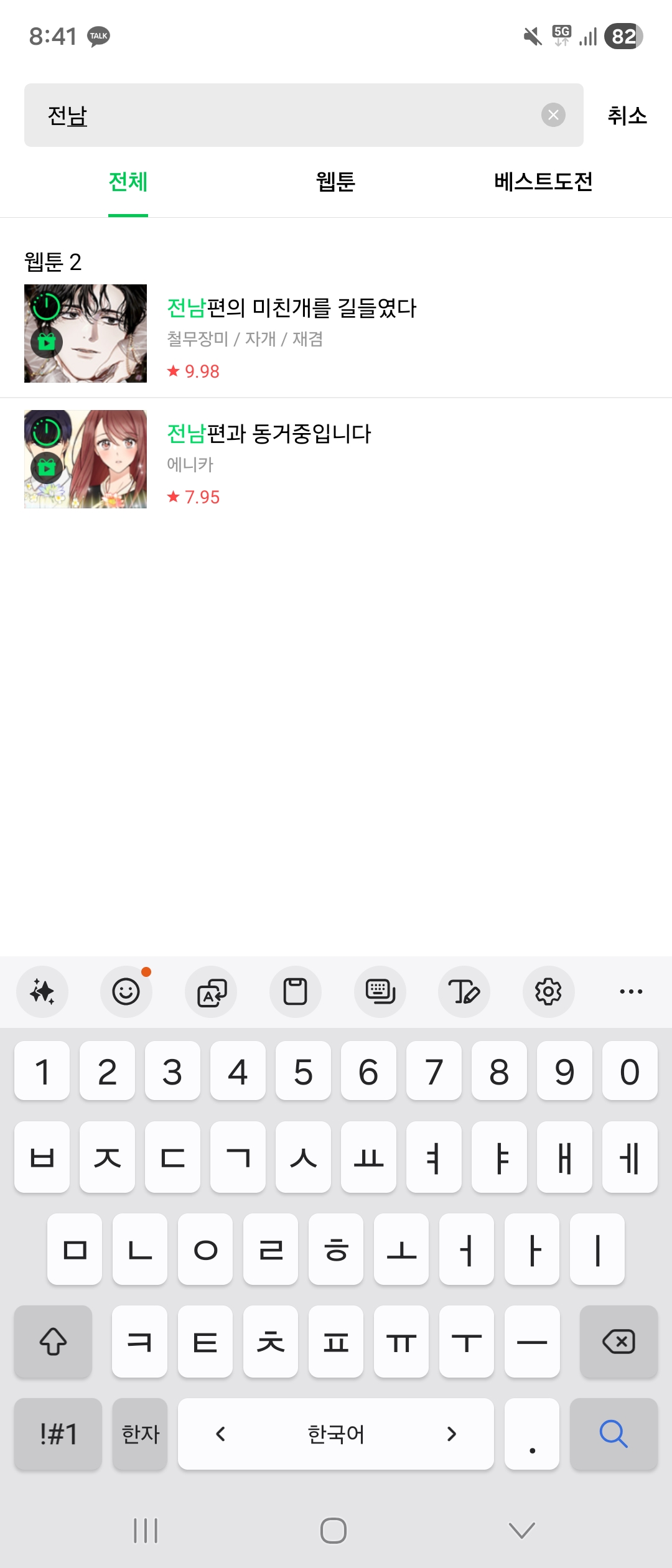Open the keyboard clipboard tool
The height and width of the screenshot is (1568, 672).
point(295,991)
